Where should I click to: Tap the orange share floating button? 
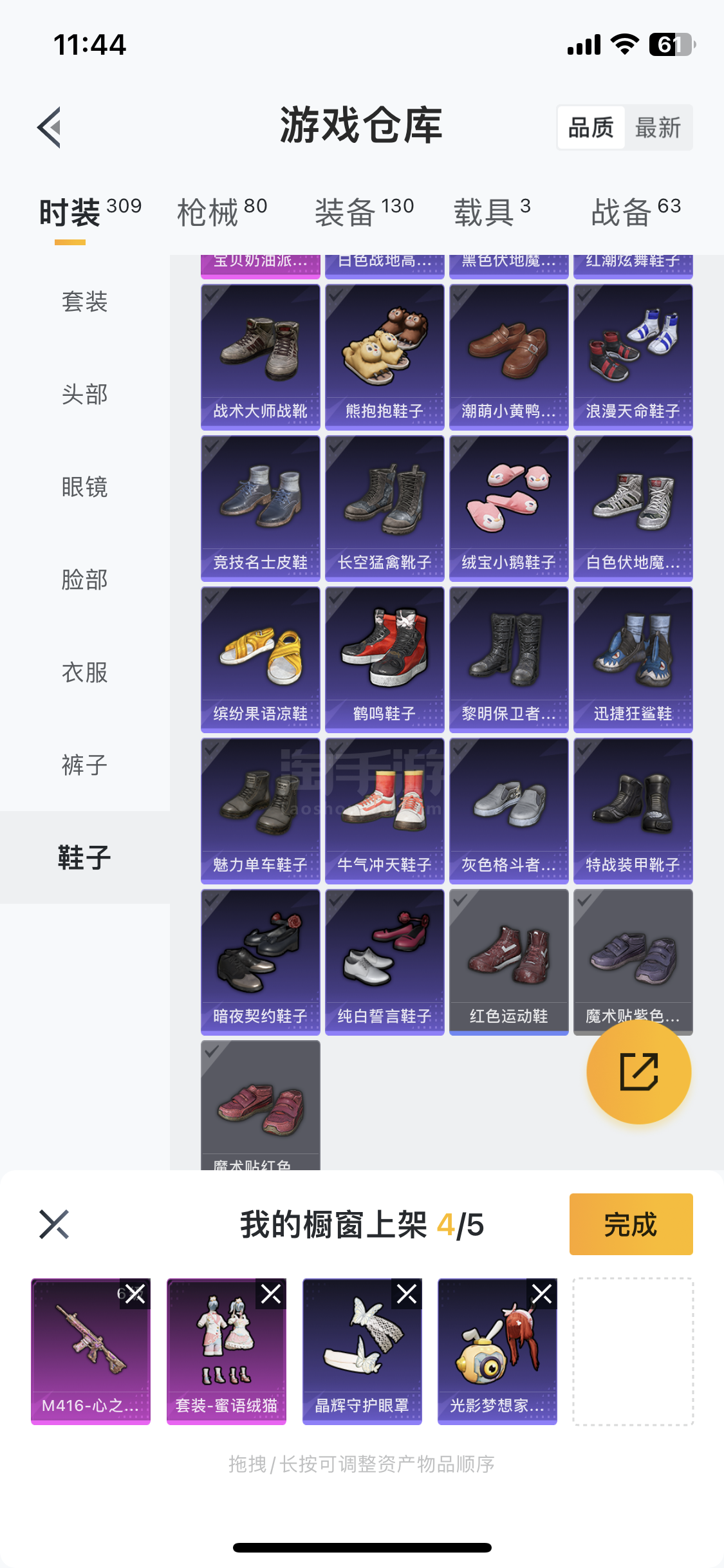[x=638, y=1072]
